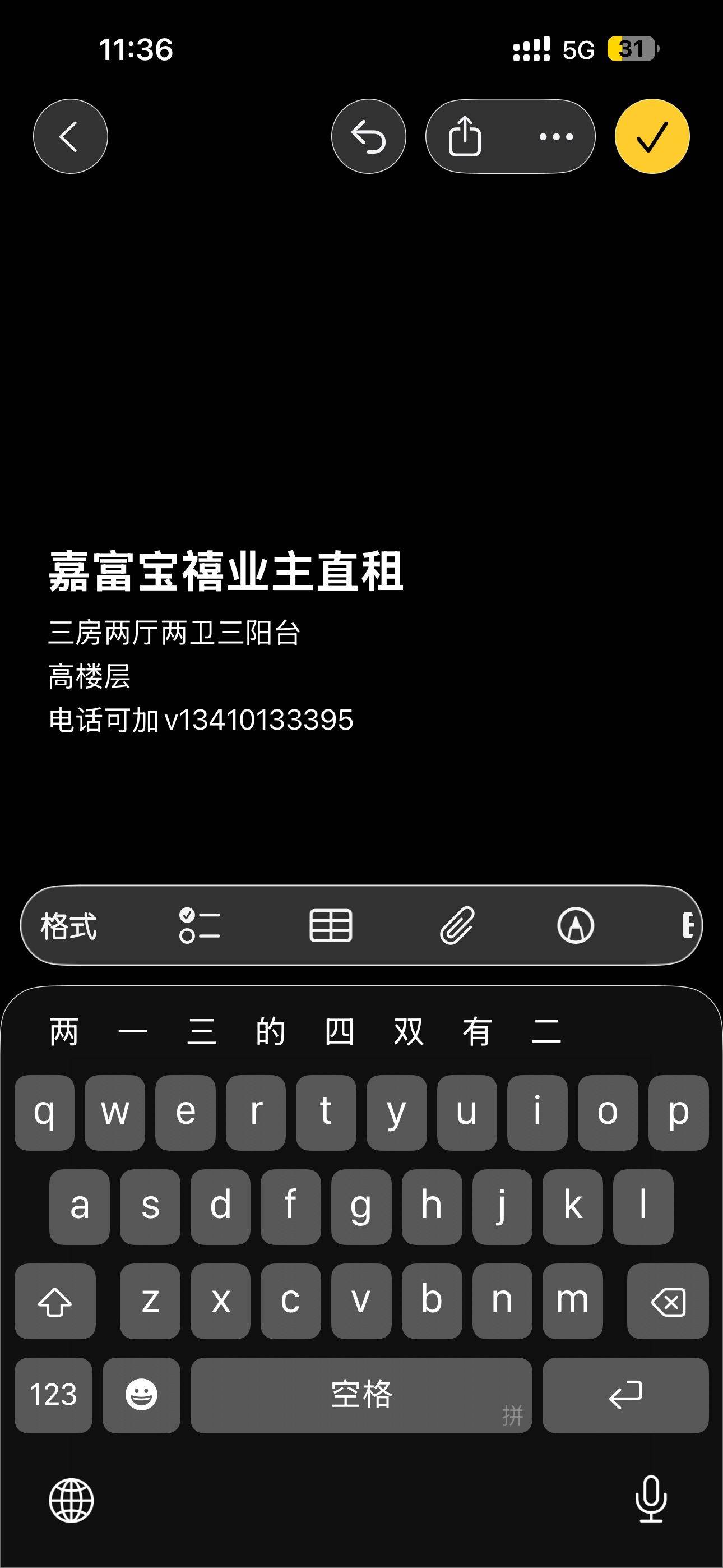The width and height of the screenshot is (723, 1568).
Task: Open the markup pen tool
Action: tap(575, 926)
